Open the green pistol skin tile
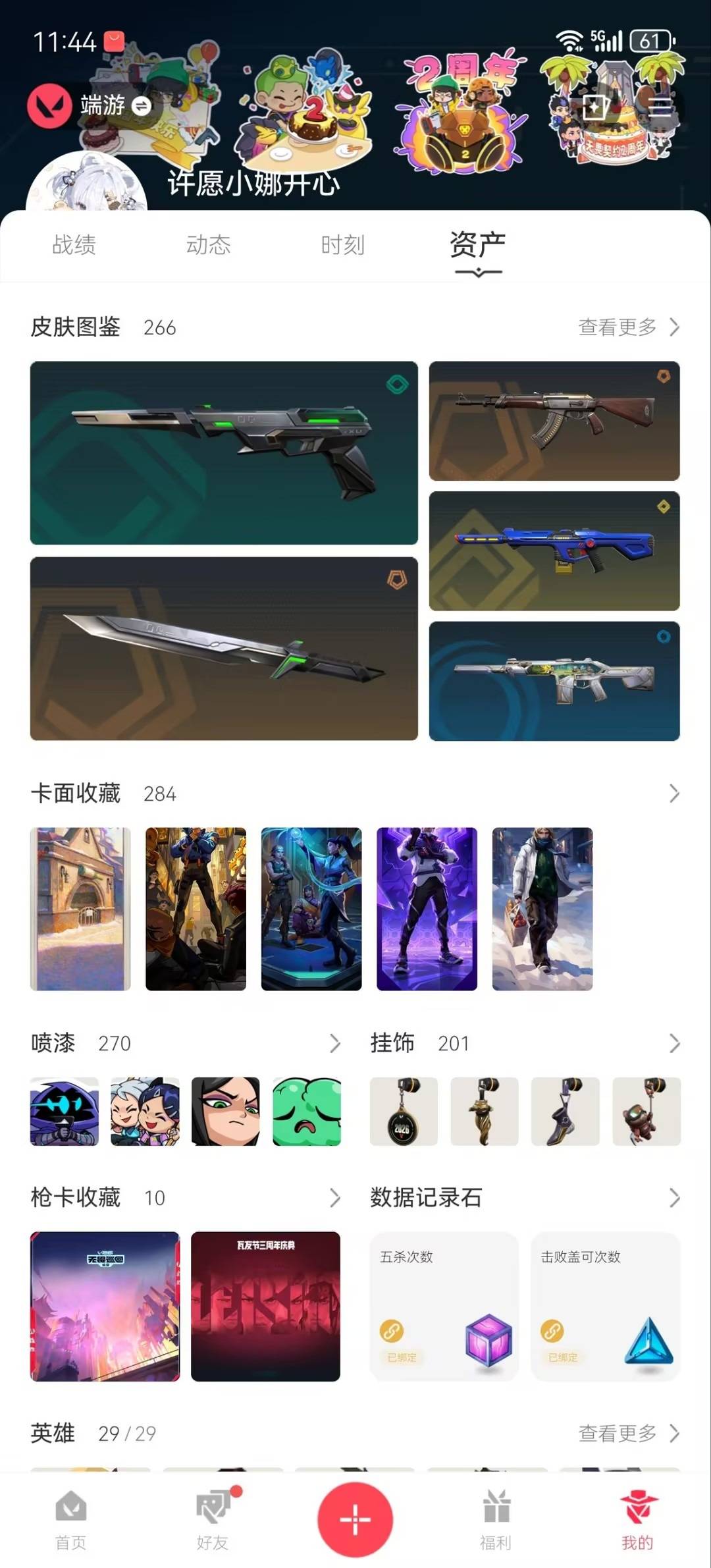This screenshot has height=1568, width=711. [224, 452]
